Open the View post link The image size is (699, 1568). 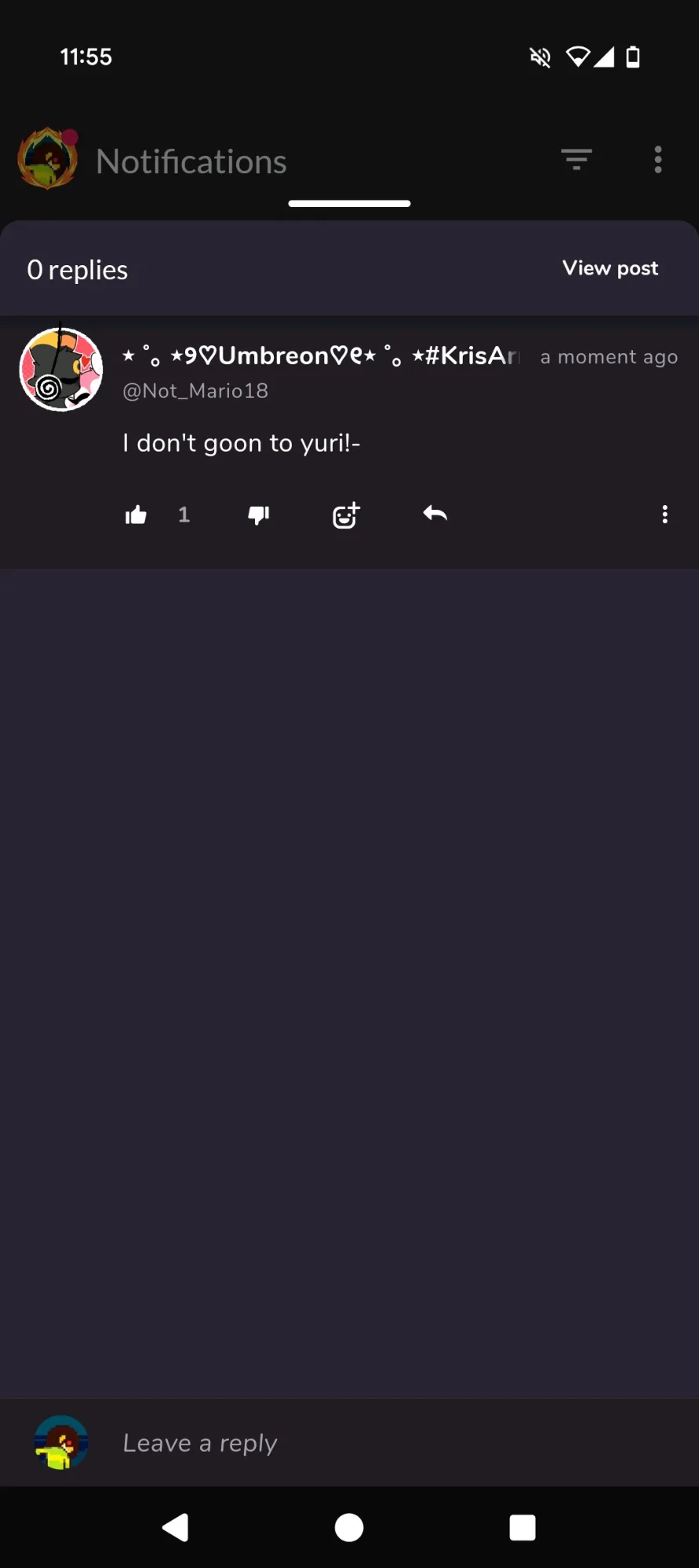(610, 268)
